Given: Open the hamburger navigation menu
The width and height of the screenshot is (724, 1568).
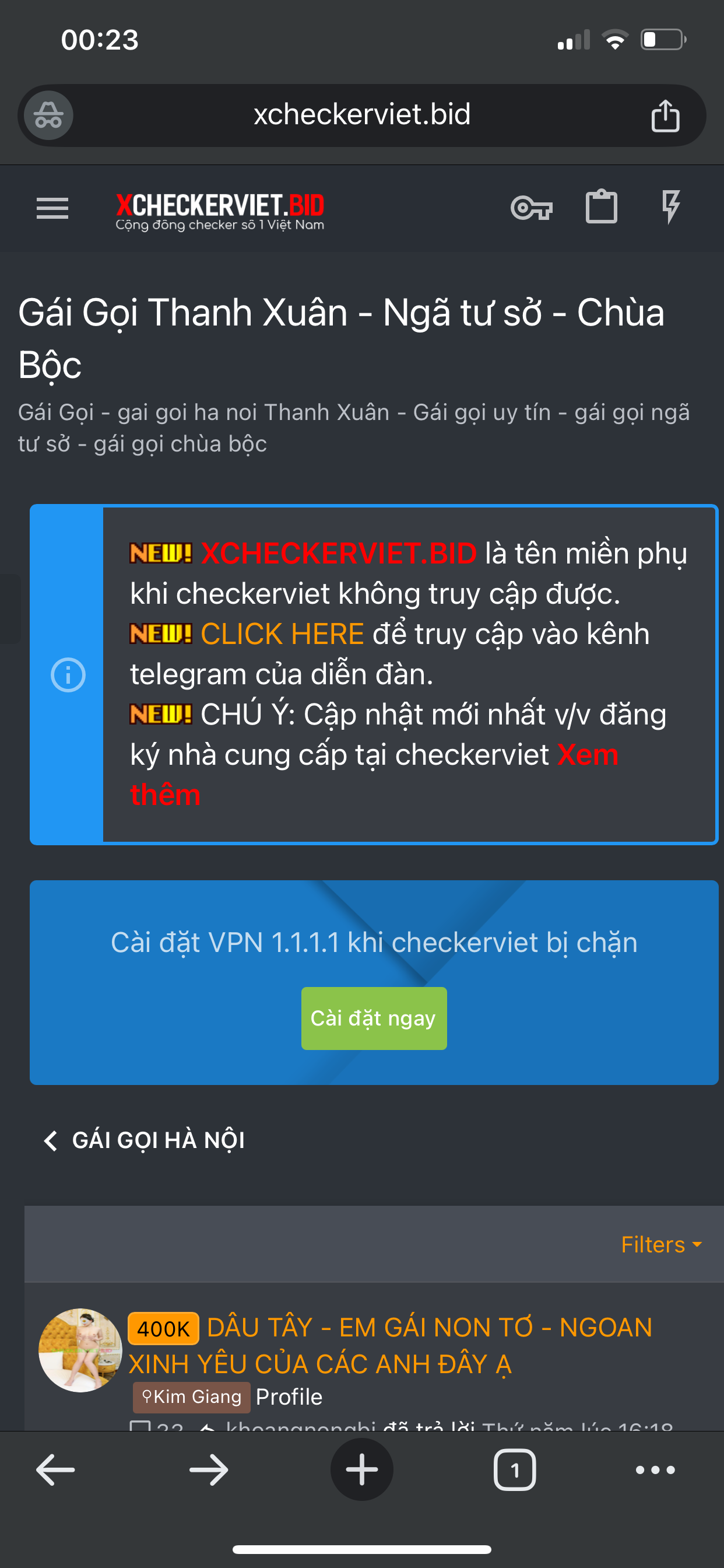Looking at the screenshot, I should tap(52, 208).
